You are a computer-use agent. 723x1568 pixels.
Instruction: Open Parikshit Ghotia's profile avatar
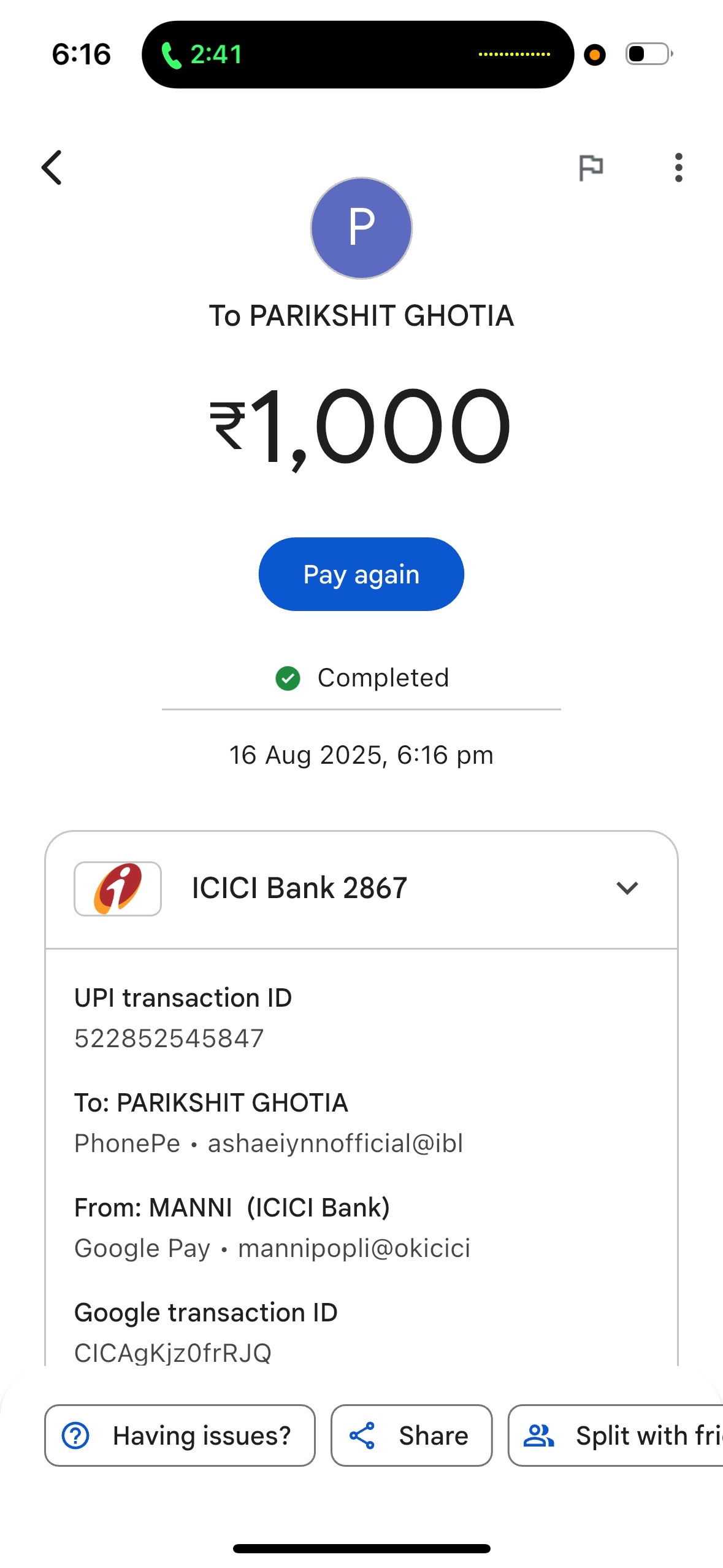tap(361, 228)
